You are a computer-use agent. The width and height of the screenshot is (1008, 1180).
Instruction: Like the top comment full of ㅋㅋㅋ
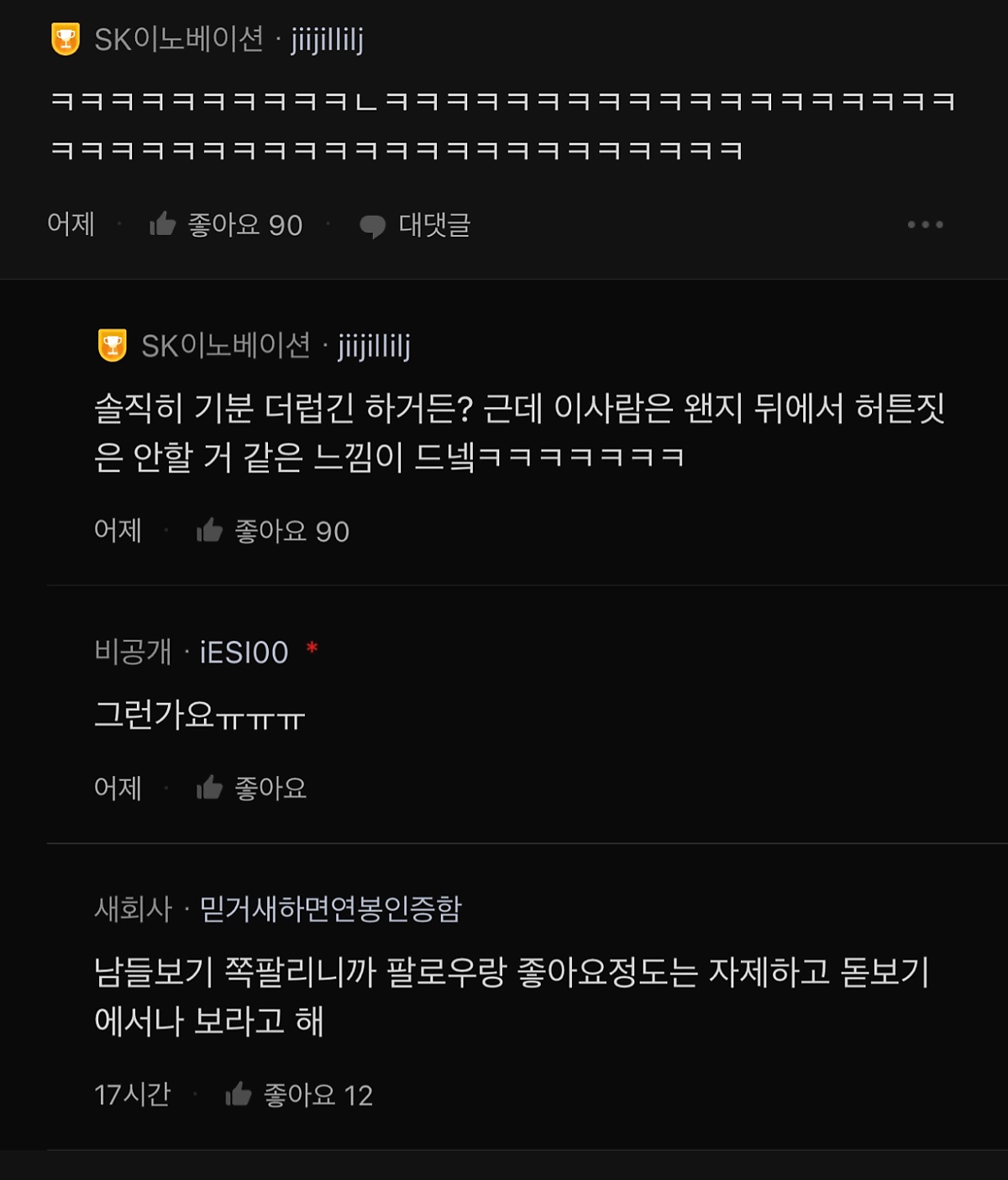point(164,224)
